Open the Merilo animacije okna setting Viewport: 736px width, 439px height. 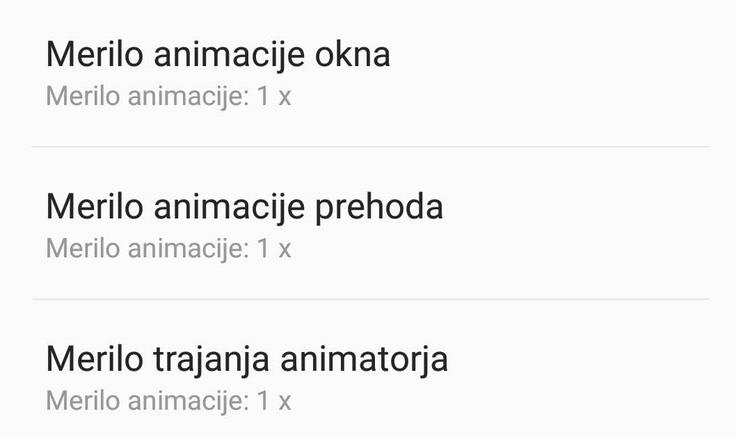218,72
